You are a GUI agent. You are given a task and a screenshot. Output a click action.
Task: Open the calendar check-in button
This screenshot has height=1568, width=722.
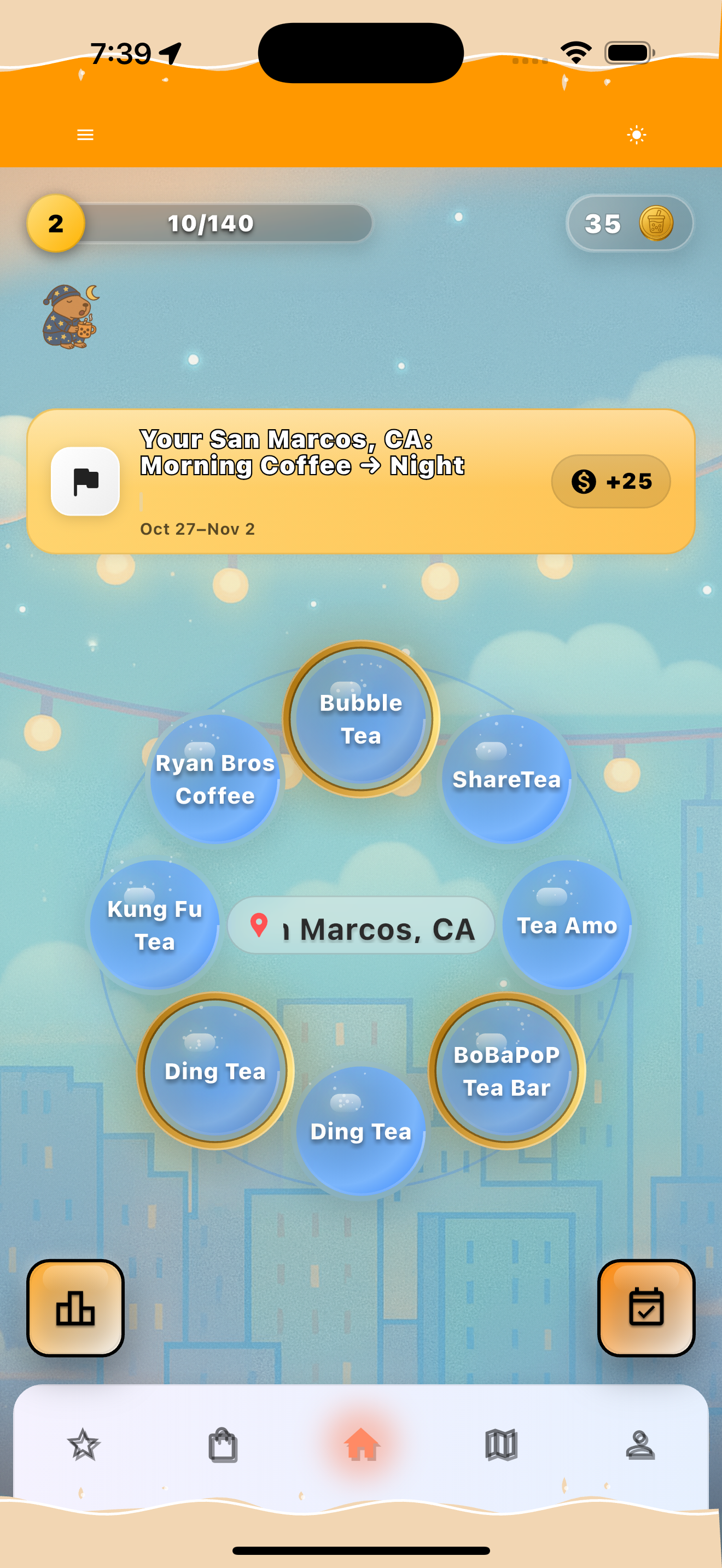[x=646, y=1307]
